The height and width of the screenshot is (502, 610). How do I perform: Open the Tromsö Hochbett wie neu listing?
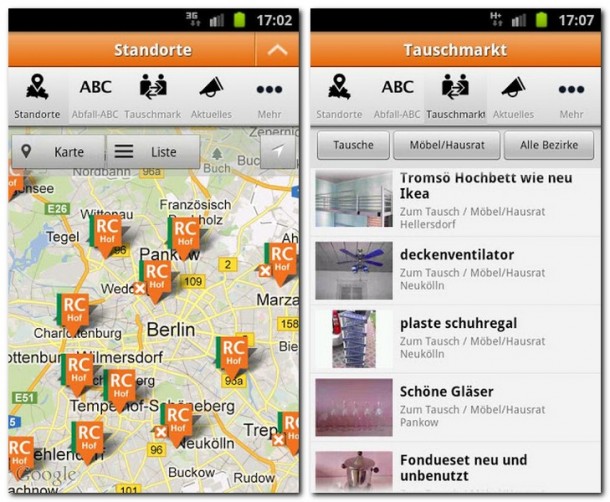(455, 201)
